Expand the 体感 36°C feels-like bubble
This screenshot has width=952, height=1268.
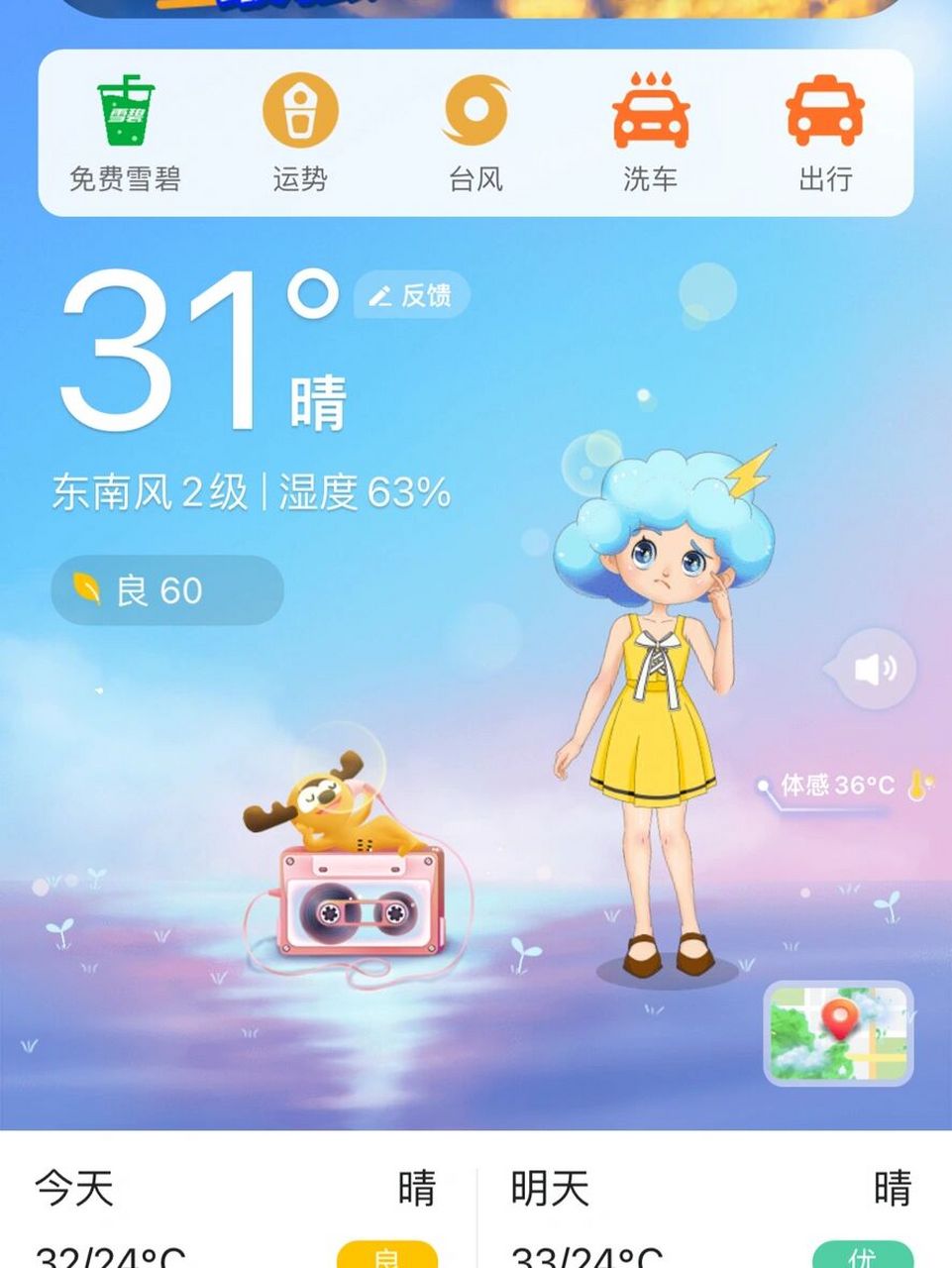841,783
